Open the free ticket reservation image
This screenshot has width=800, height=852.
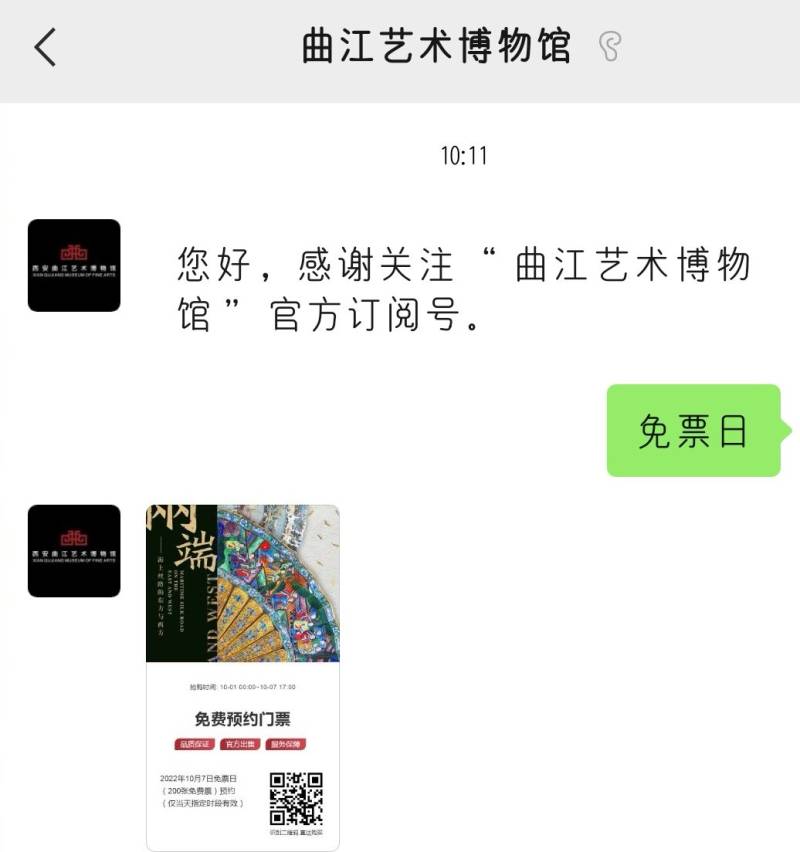[243, 677]
